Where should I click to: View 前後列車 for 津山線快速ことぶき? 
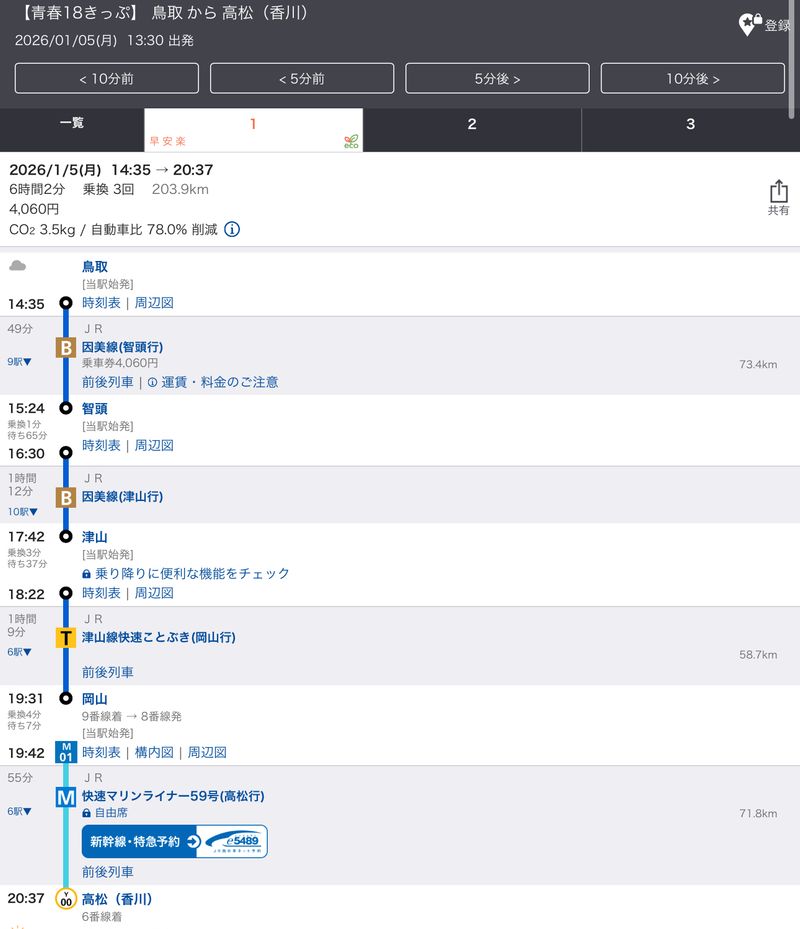tap(108, 672)
